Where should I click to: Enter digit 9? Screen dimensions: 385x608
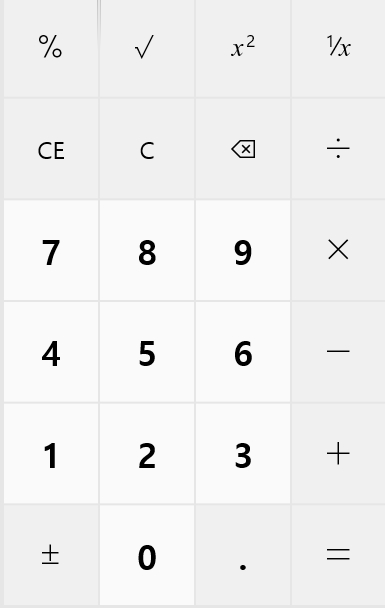243,250
